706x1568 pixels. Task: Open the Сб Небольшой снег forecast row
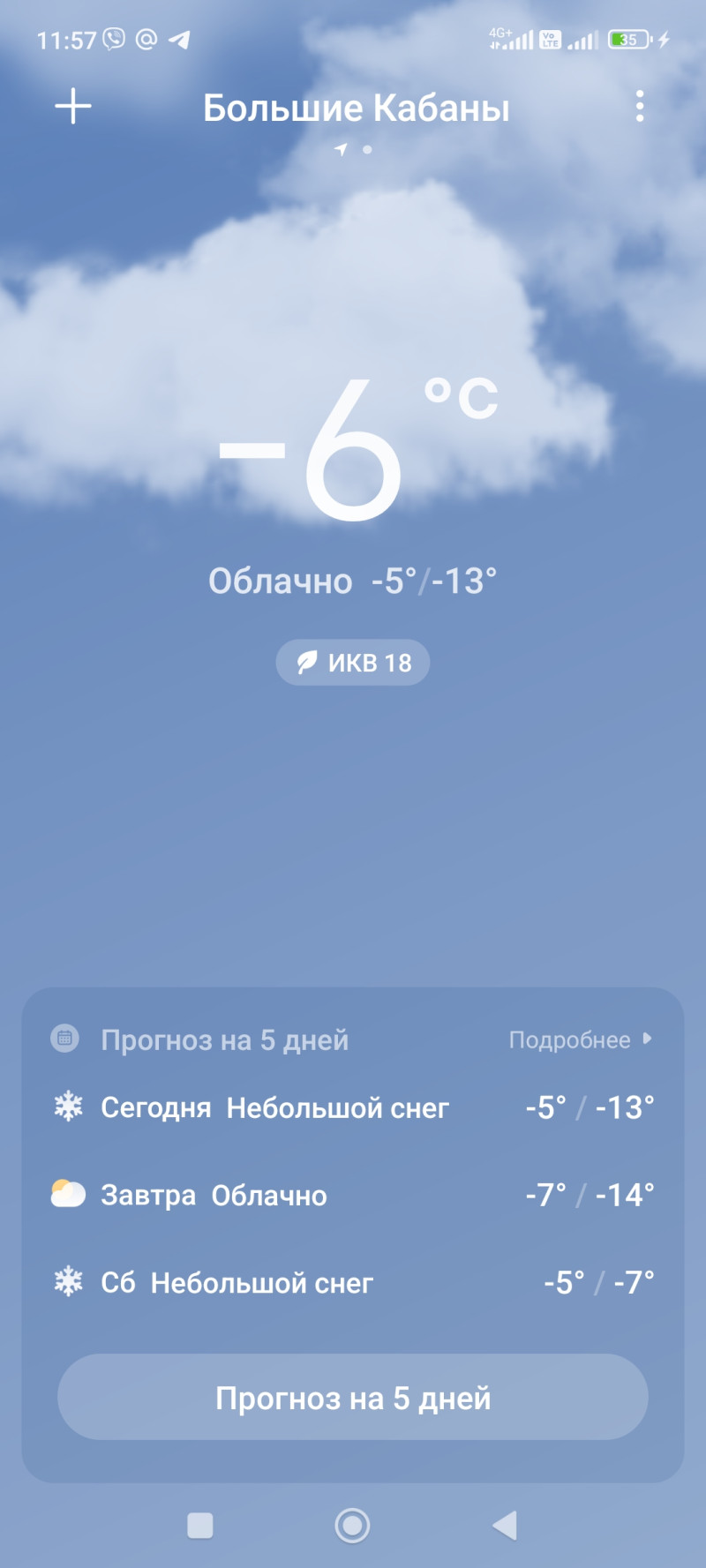(x=353, y=1282)
